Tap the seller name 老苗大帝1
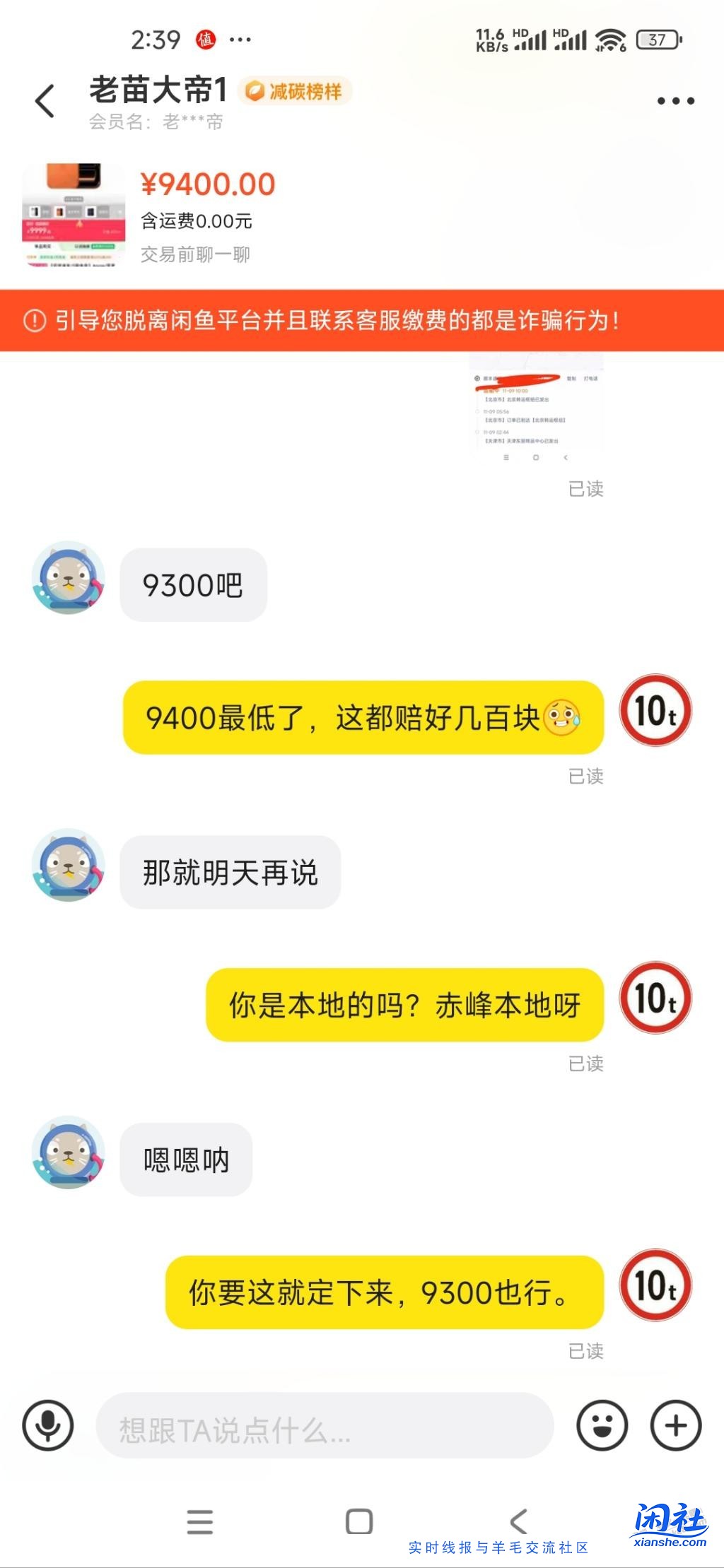This screenshot has height=1568, width=724. click(156, 88)
